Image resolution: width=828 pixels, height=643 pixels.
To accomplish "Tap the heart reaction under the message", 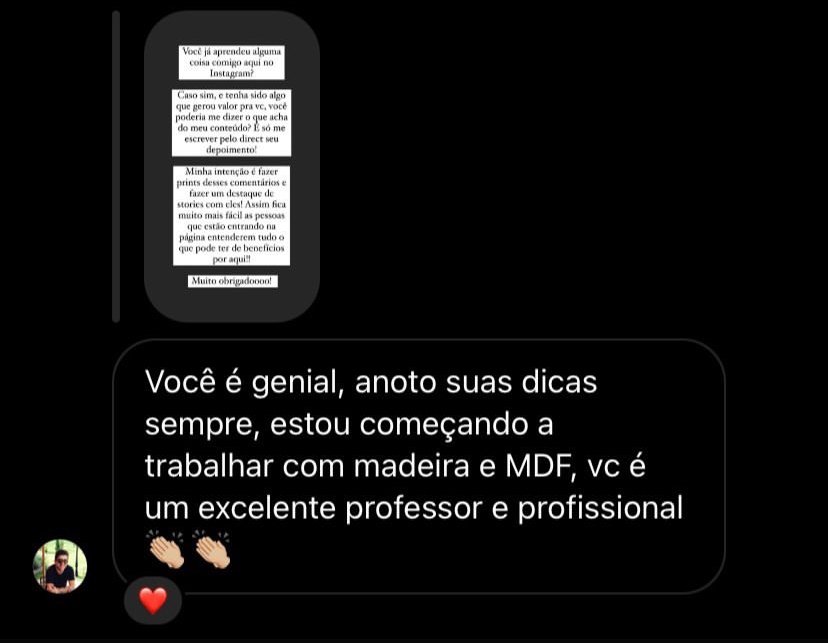I will [152, 600].
